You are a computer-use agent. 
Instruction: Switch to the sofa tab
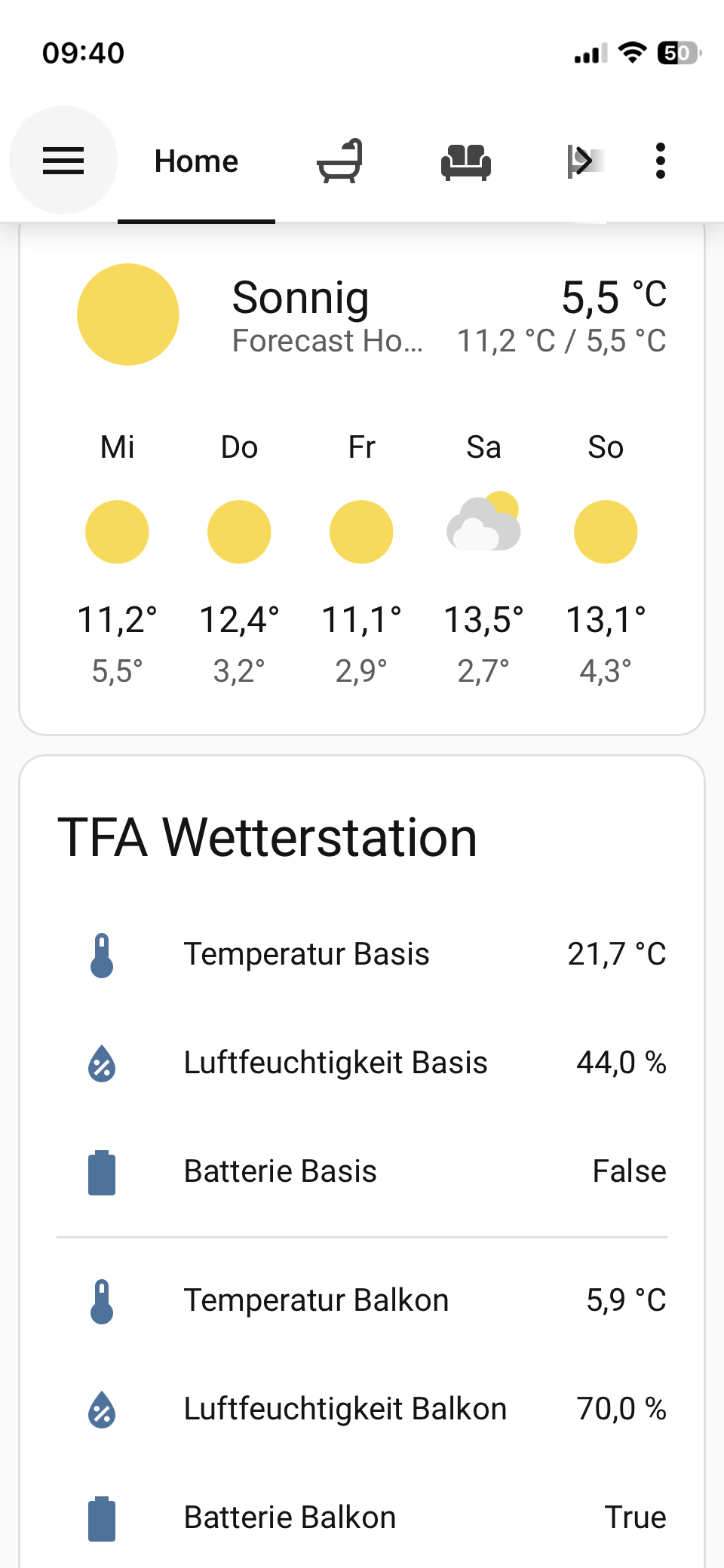point(465,161)
